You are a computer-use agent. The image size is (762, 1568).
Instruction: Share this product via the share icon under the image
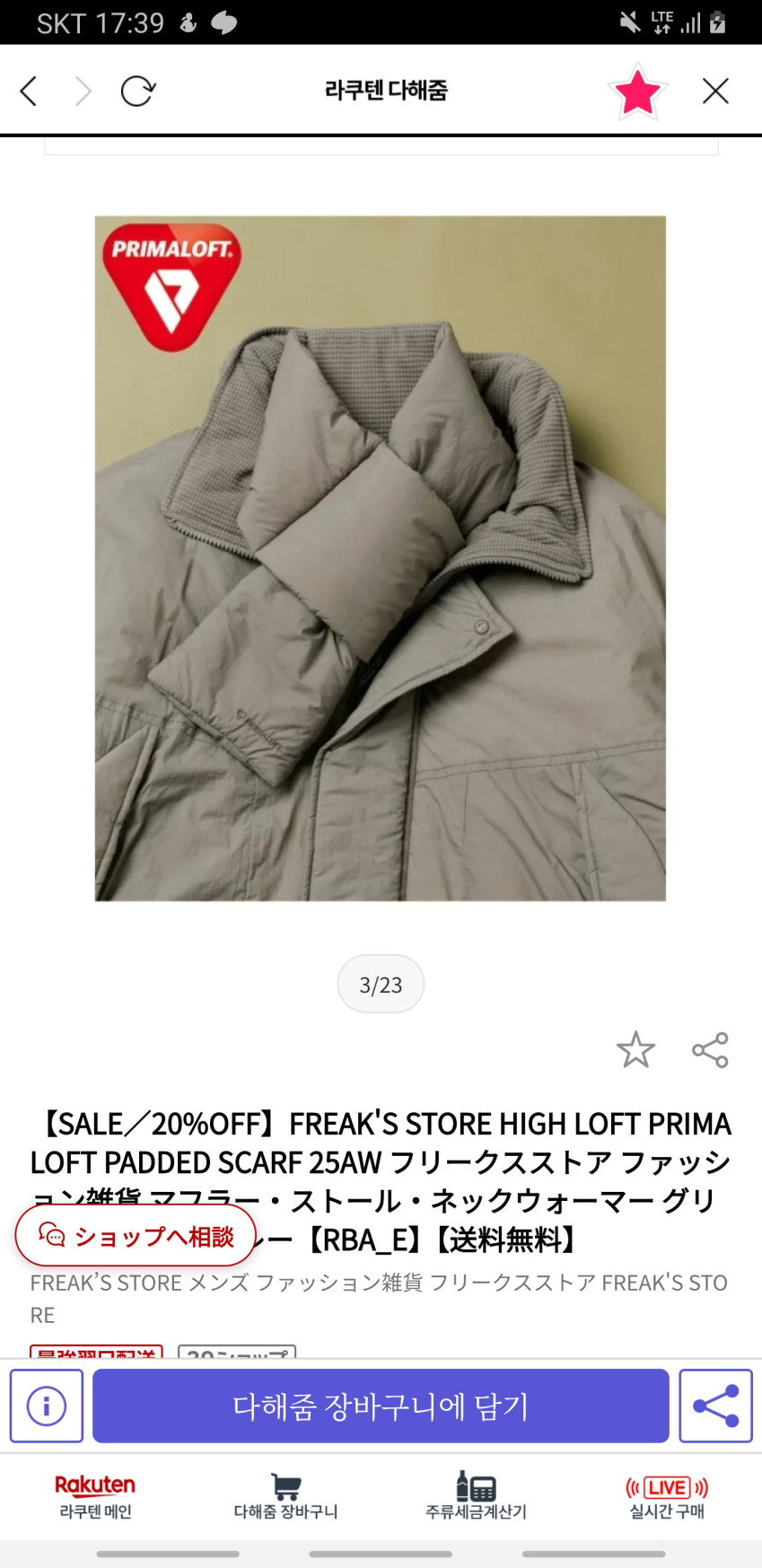[710, 1049]
